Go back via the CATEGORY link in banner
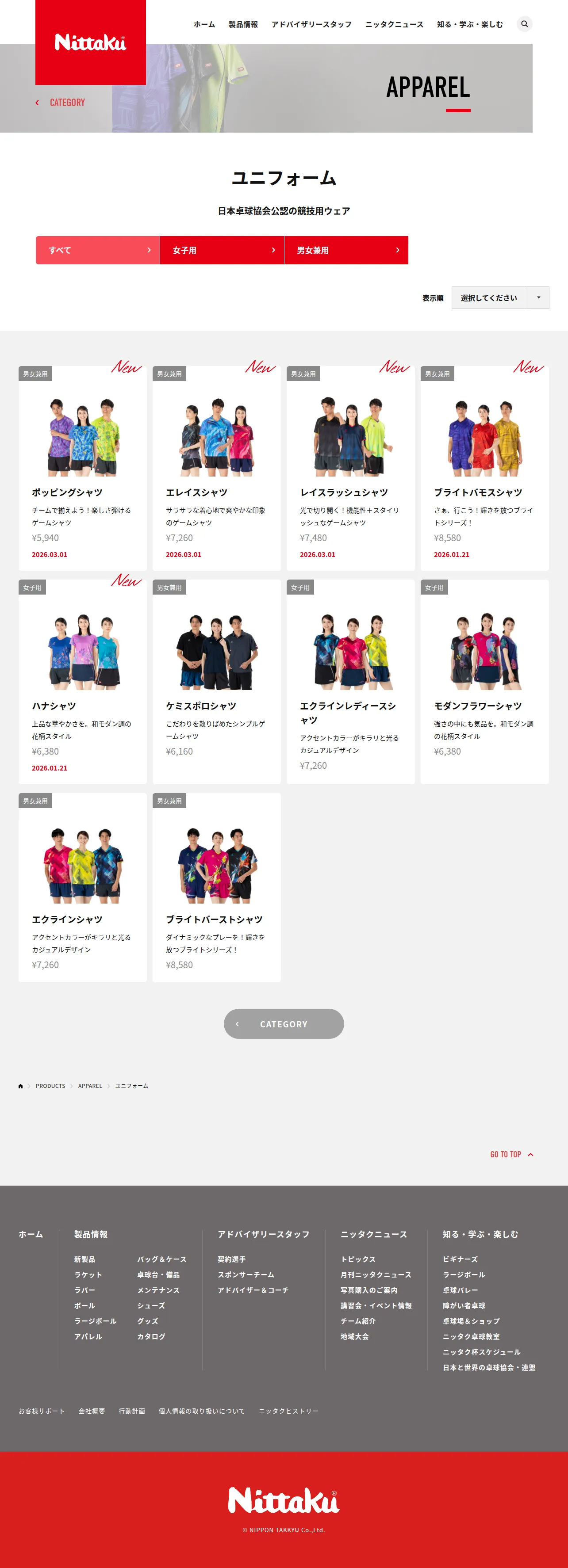The width and height of the screenshot is (568, 1568). pyautogui.click(x=60, y=102)
